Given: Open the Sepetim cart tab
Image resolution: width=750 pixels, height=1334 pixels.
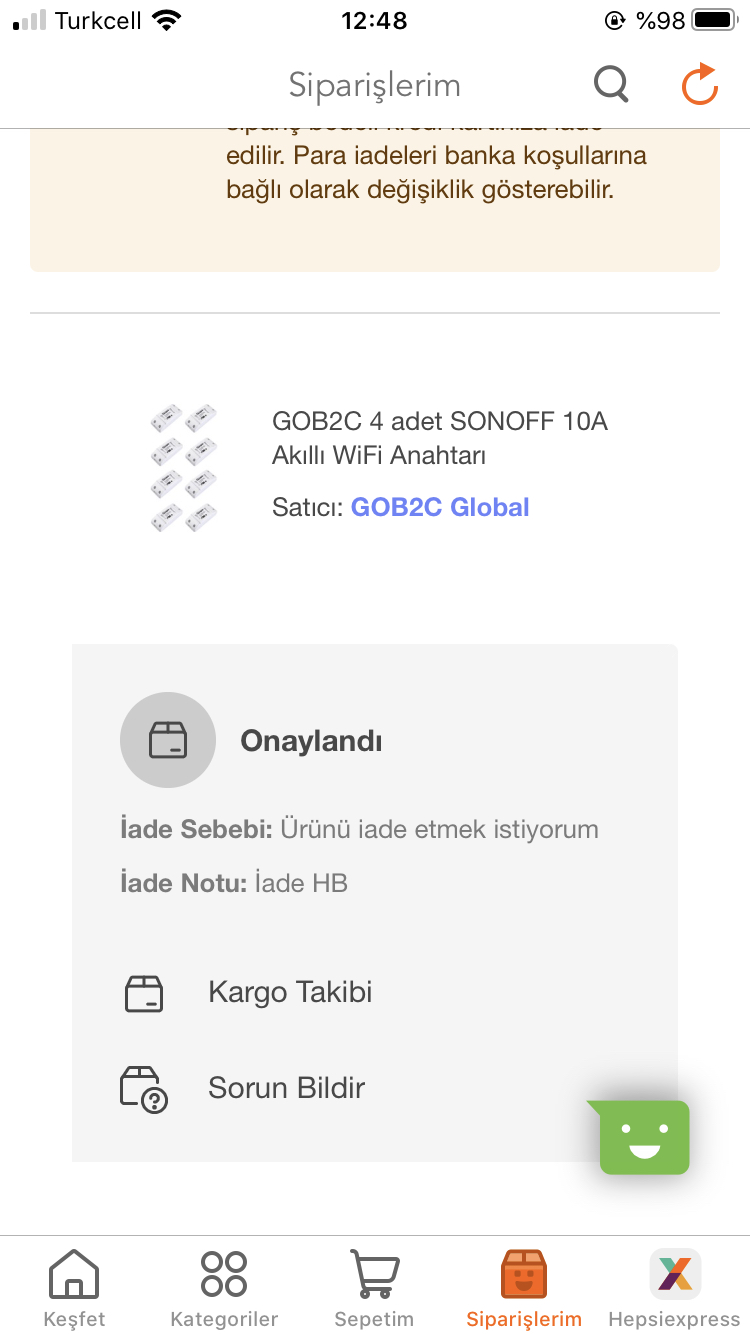Looking at the screenshot, I should click(374, 1289).
